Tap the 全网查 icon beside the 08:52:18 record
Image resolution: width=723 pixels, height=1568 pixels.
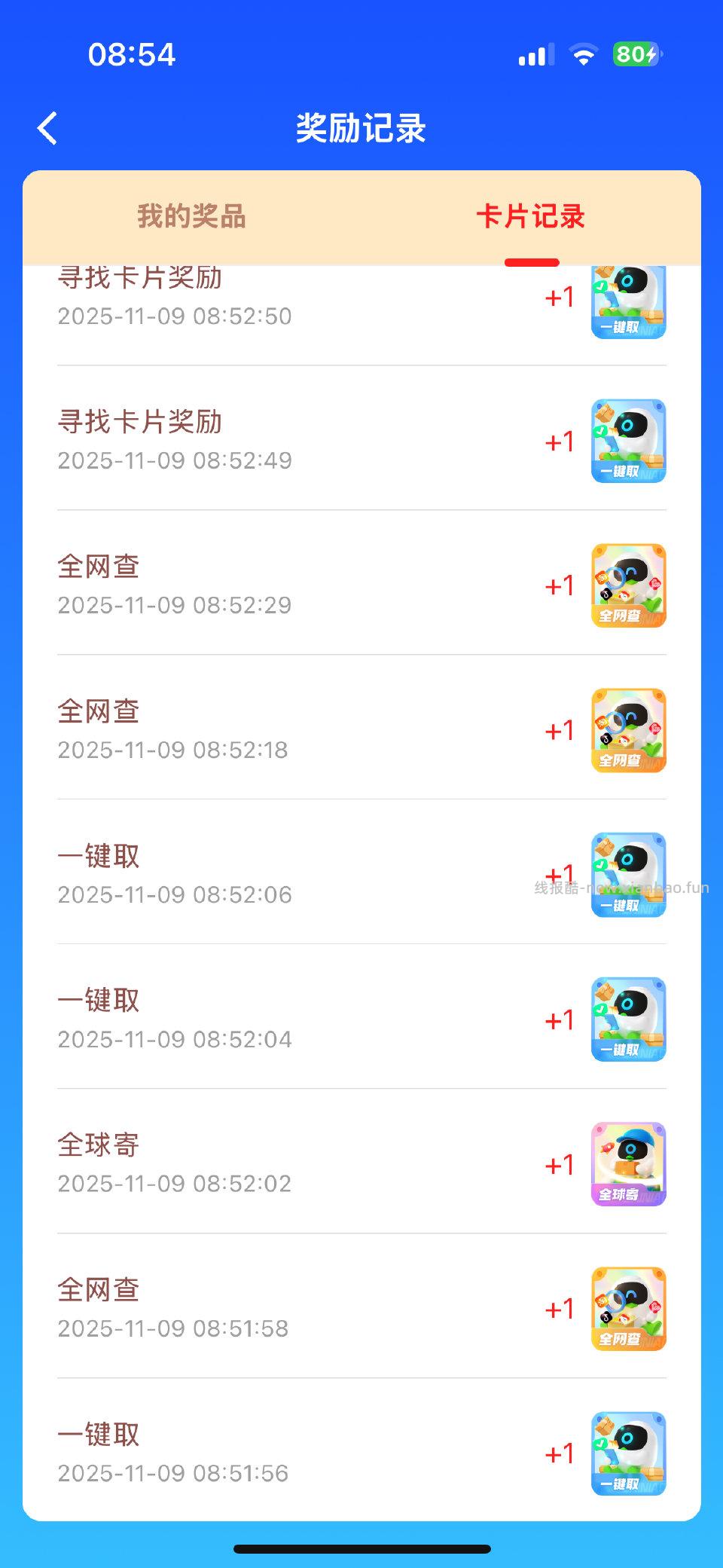[x=628, y=731]
